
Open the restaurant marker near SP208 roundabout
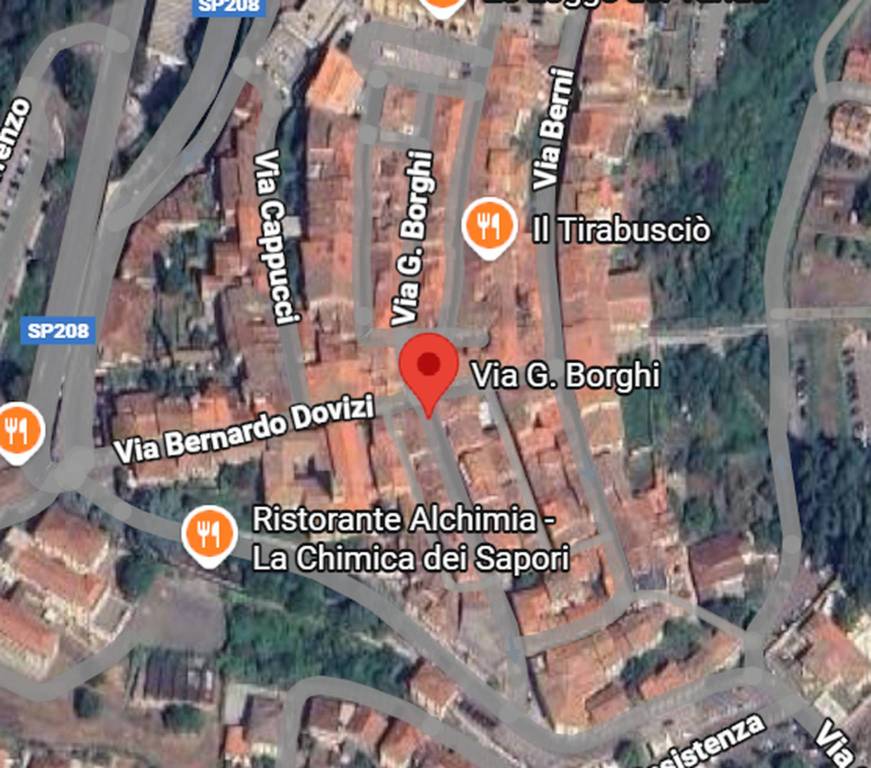[x=17, y=431]
